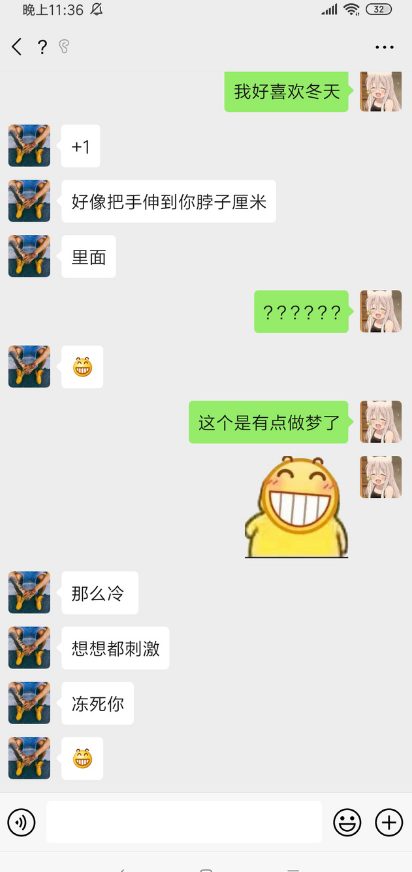Open the chat info overflow menu
Viewport: 412px width, 872px height.
pos(384,47)
